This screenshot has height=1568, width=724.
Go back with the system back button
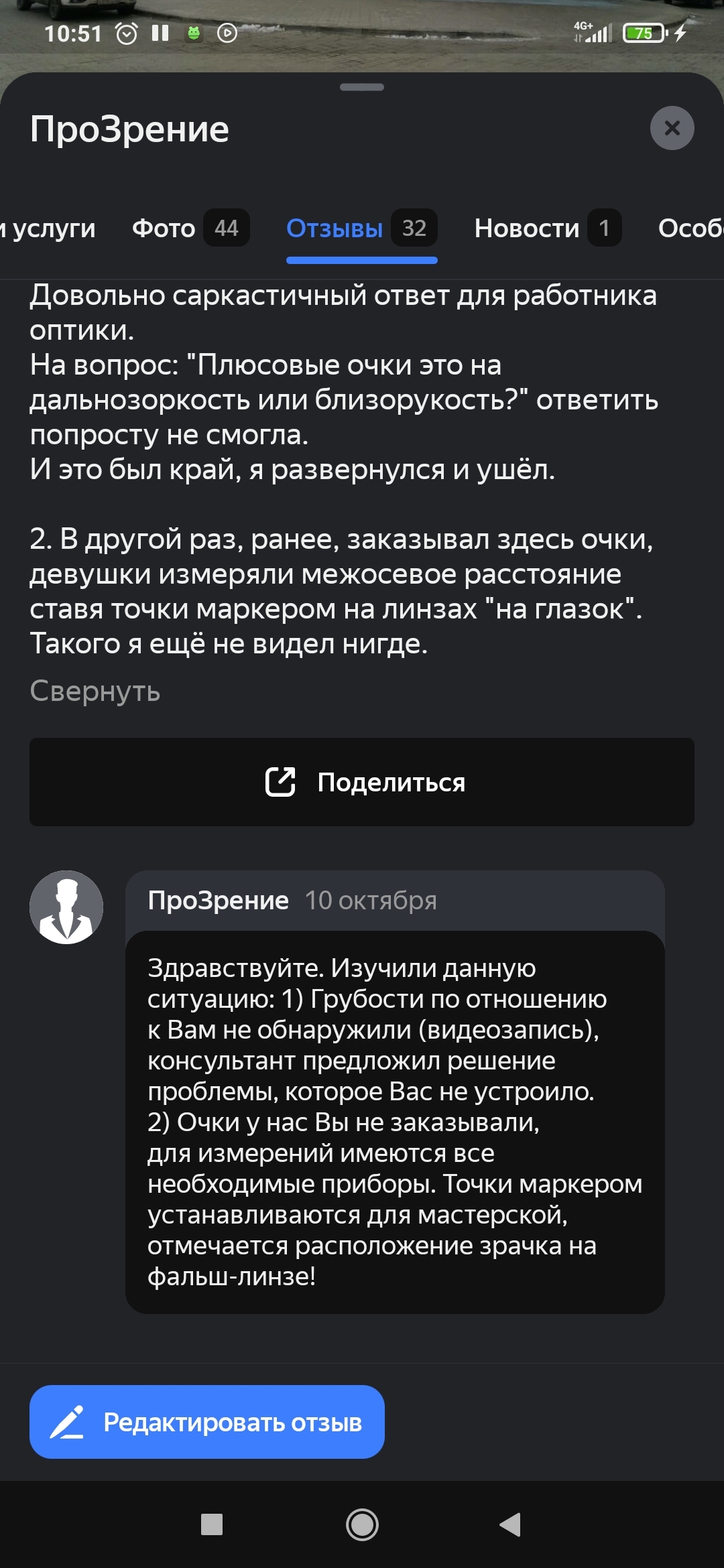click(510, 1524)
